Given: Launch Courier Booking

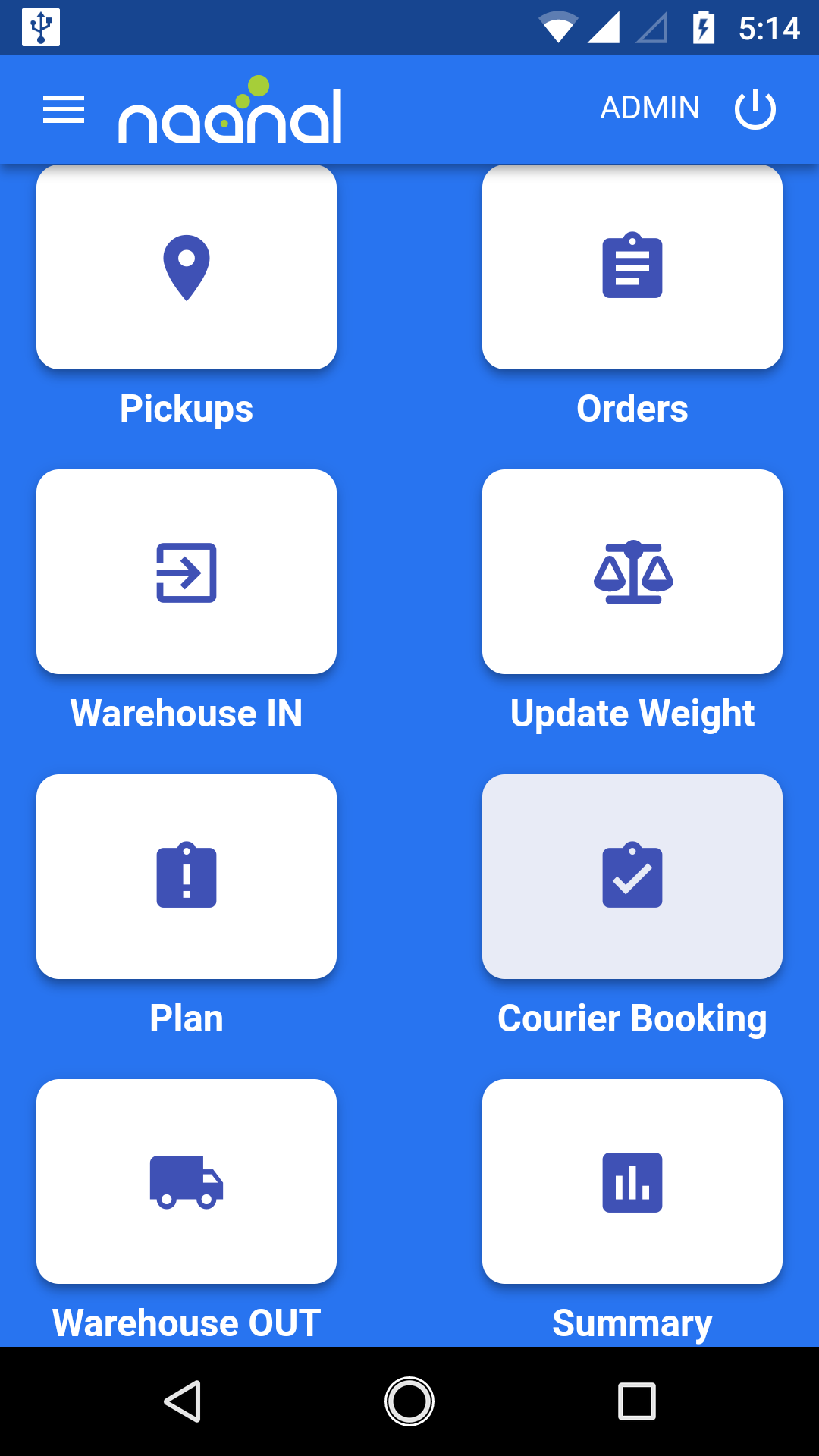Looking at the screenshot, I should pos(632,877).
